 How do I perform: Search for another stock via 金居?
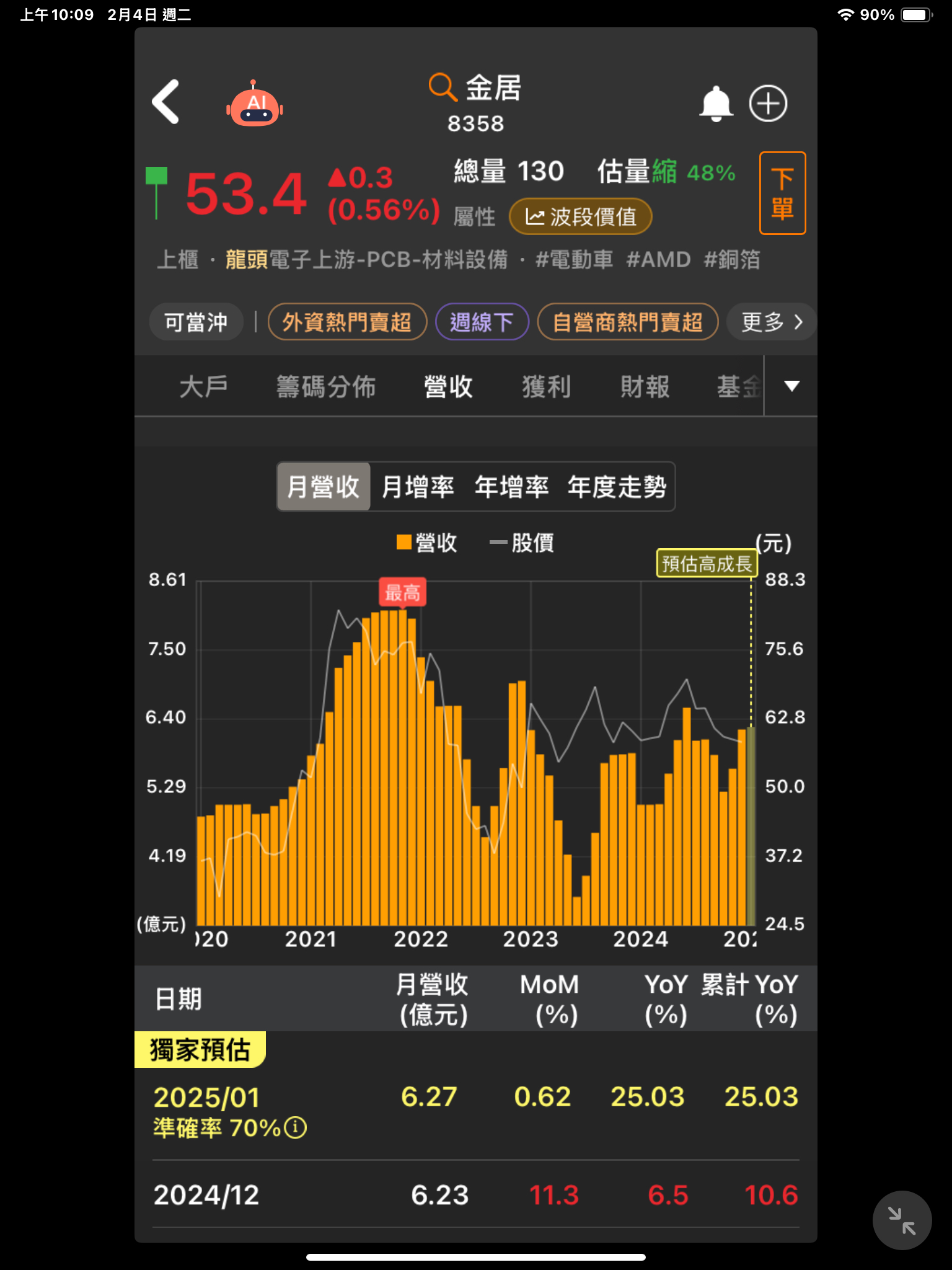point(475,88)
